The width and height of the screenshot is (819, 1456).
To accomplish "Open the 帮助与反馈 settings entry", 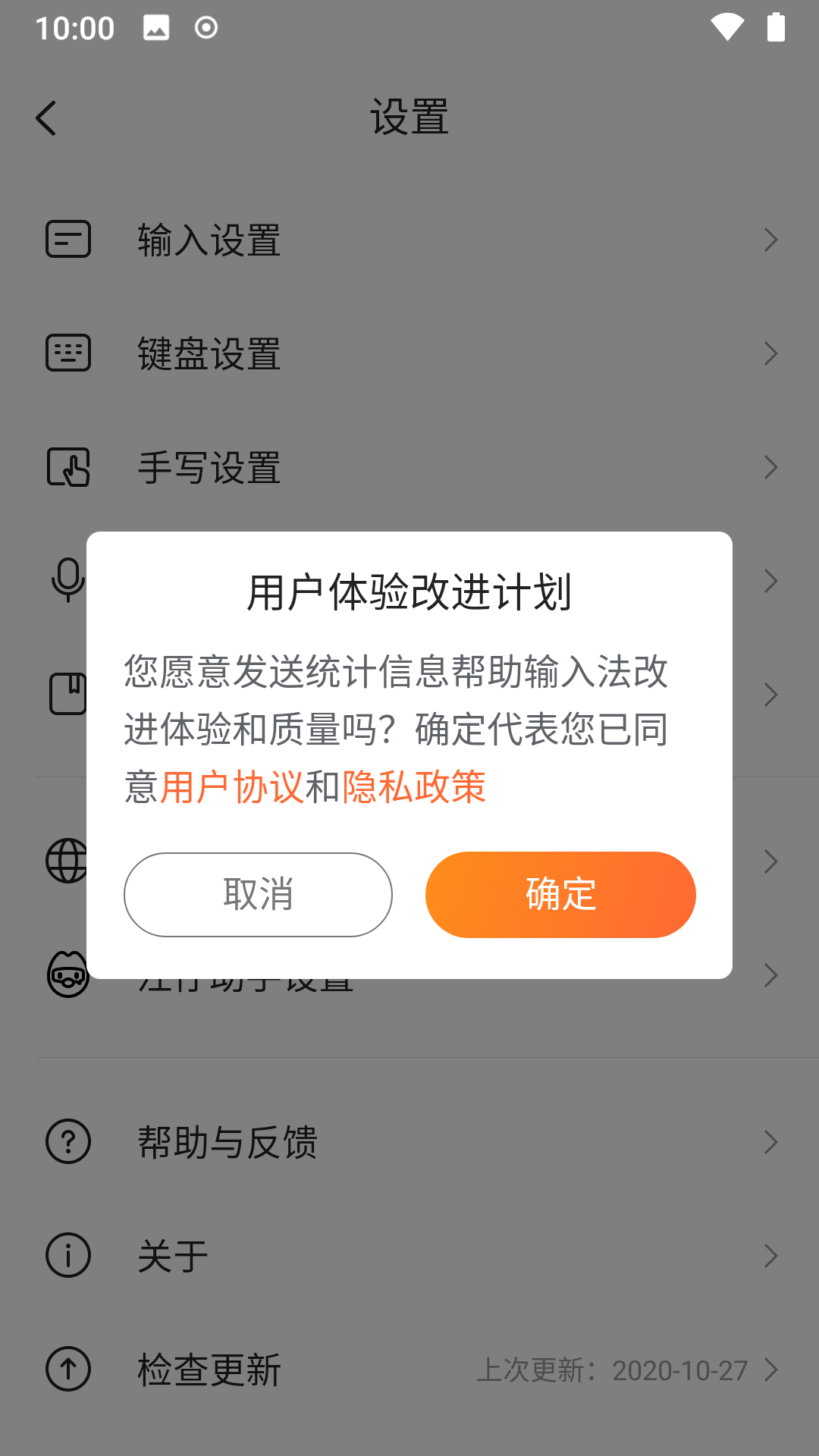I will [x=227, y=1141].
